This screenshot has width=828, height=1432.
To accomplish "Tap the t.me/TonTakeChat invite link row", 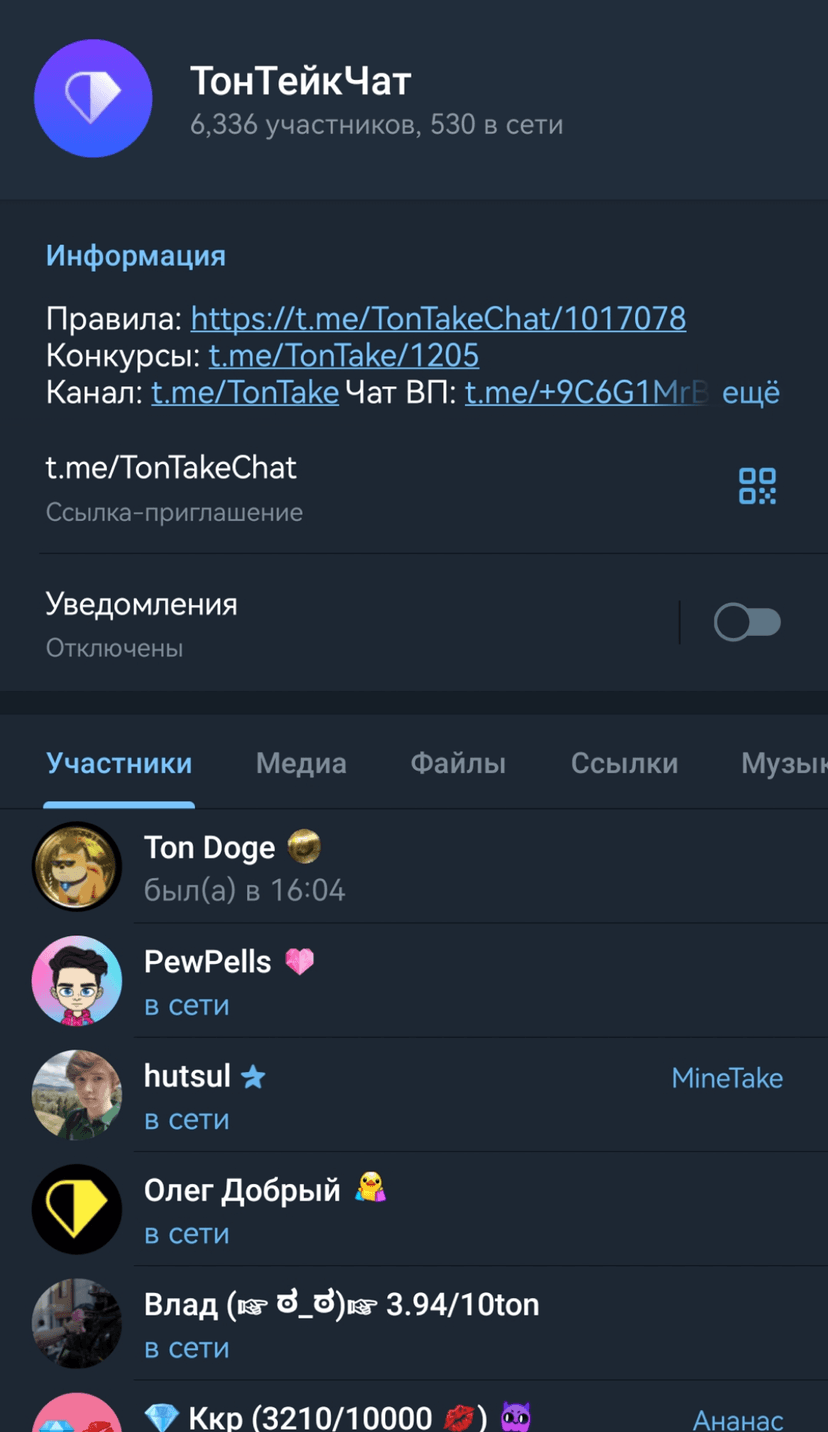I will coord(300,486).
